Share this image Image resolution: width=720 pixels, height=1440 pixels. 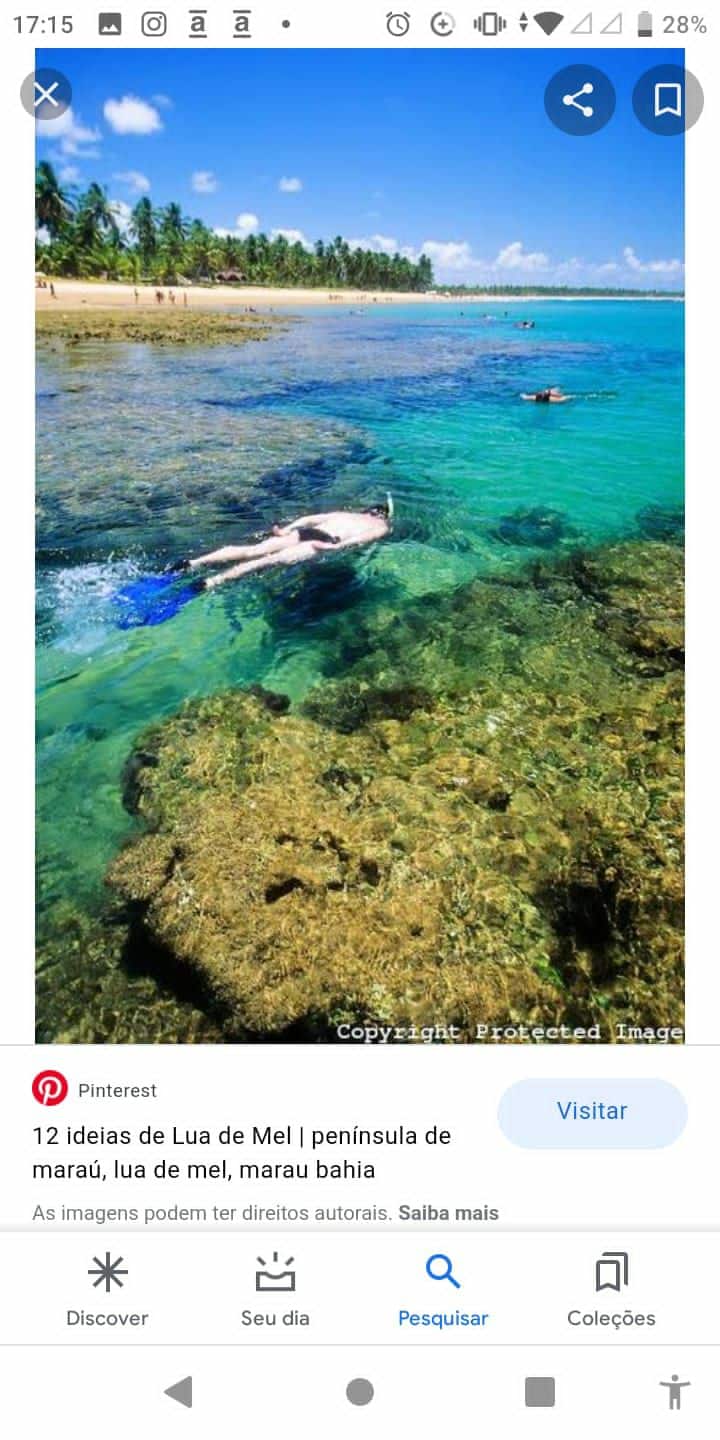pyautogui.click(x=579, y=100)
